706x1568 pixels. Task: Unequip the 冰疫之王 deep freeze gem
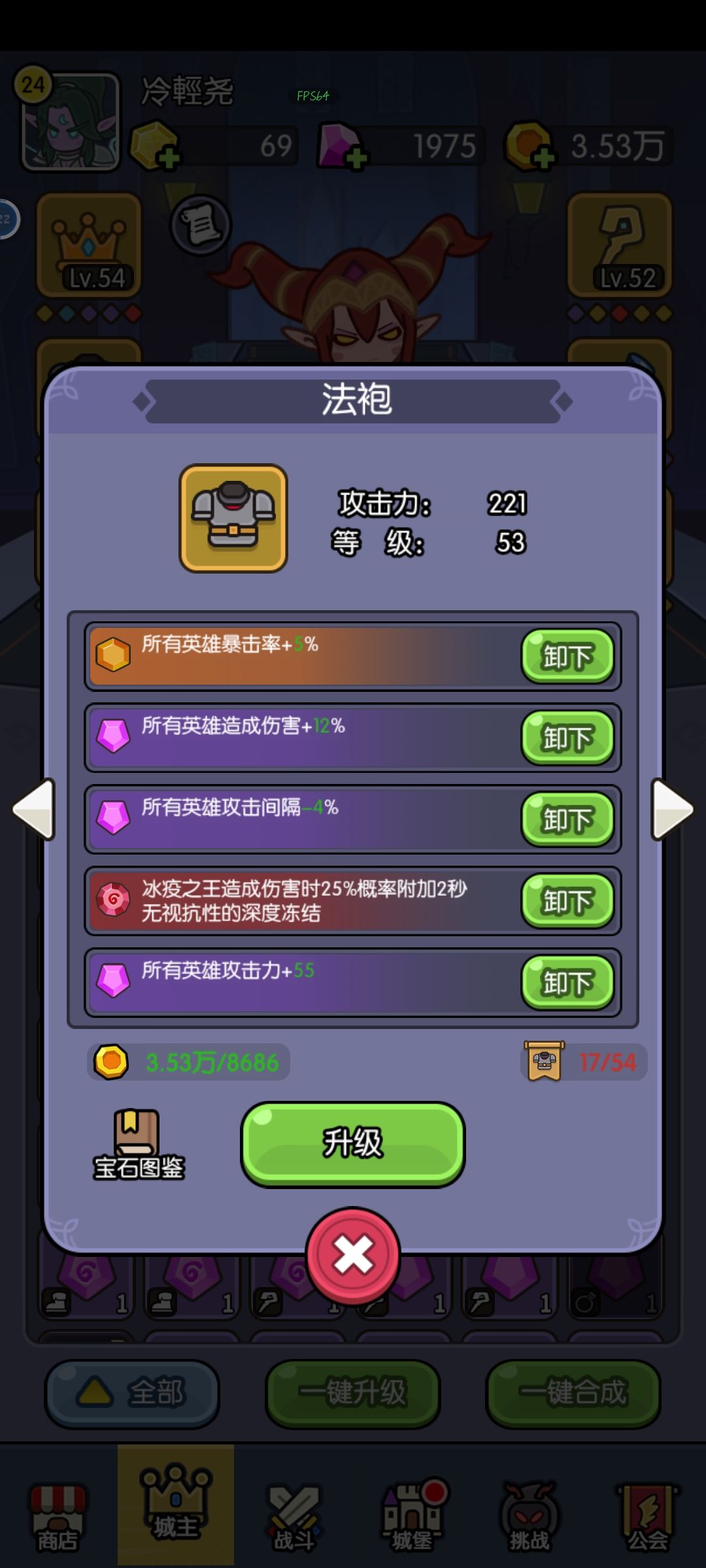567,902
